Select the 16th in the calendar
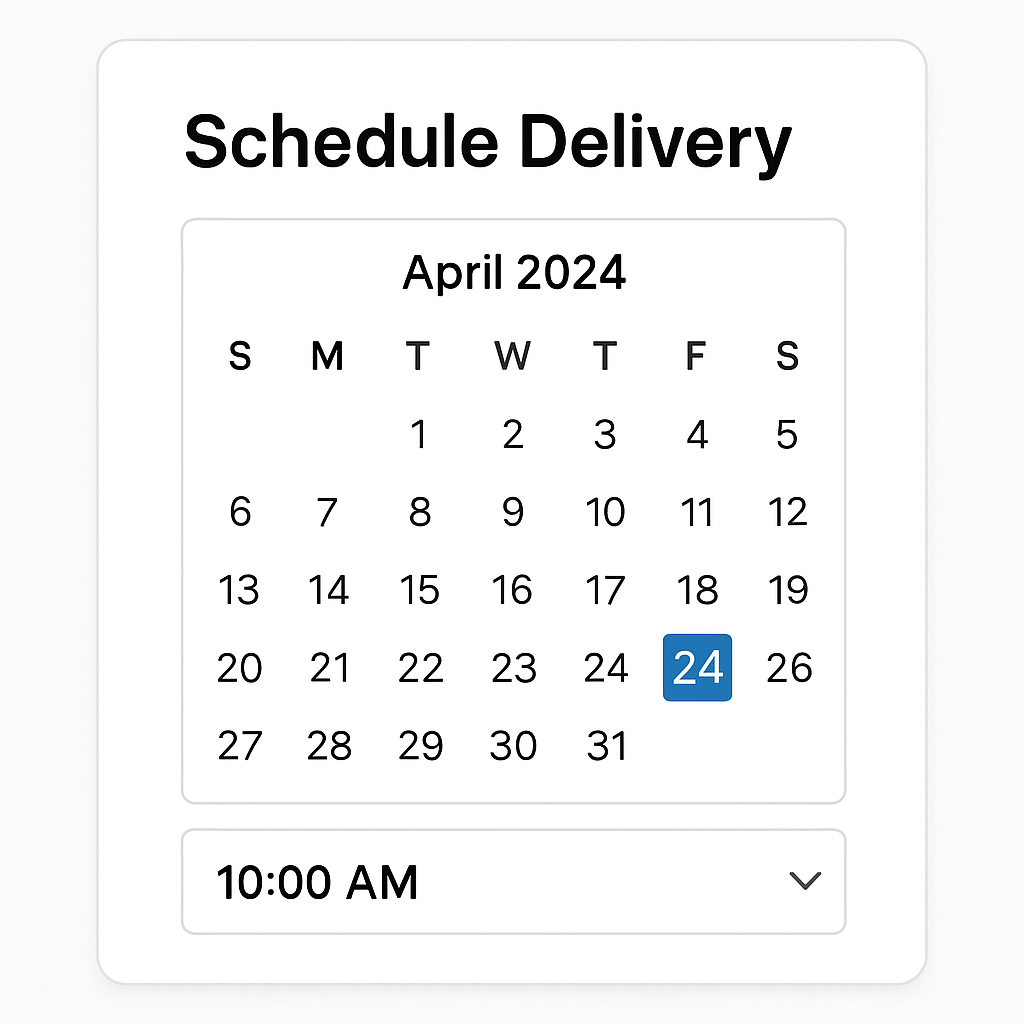This screenshot has height=1024, width=1024. point(512,590)
